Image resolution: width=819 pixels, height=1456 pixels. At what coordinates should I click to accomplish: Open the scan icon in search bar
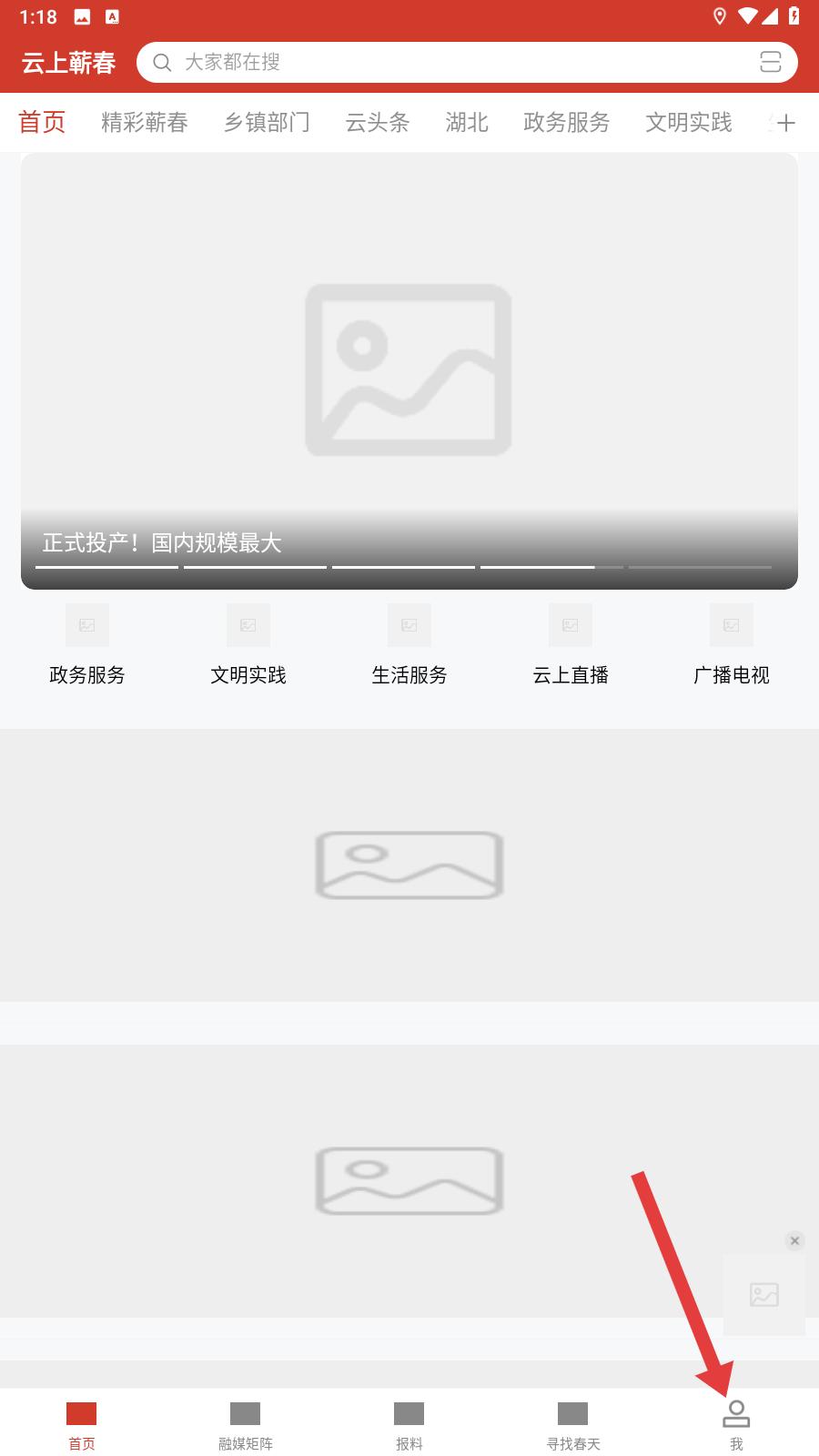770,62
